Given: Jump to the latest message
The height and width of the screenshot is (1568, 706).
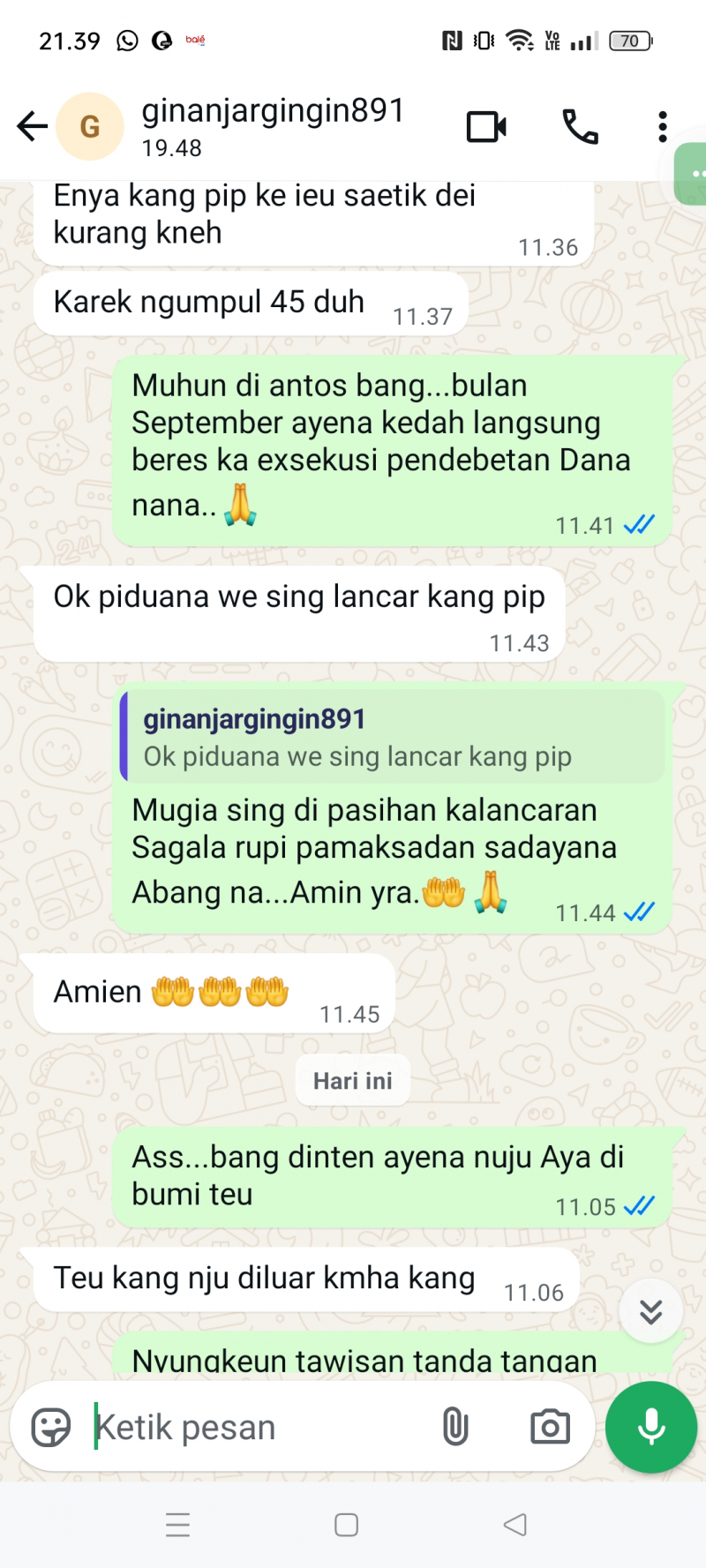Looking at the screenshot, I should 651,1311.
